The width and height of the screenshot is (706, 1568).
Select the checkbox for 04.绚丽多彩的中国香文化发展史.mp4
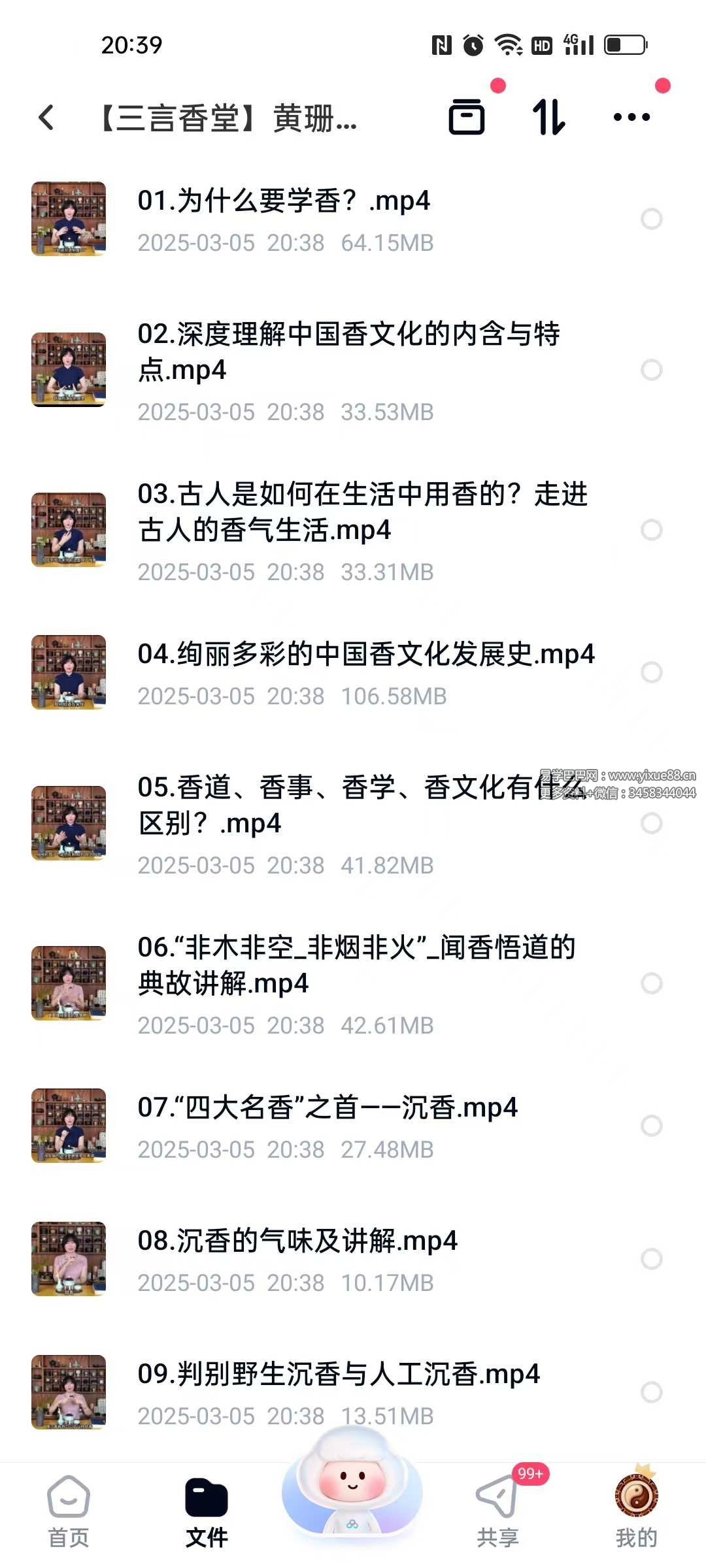pos(652,672)
